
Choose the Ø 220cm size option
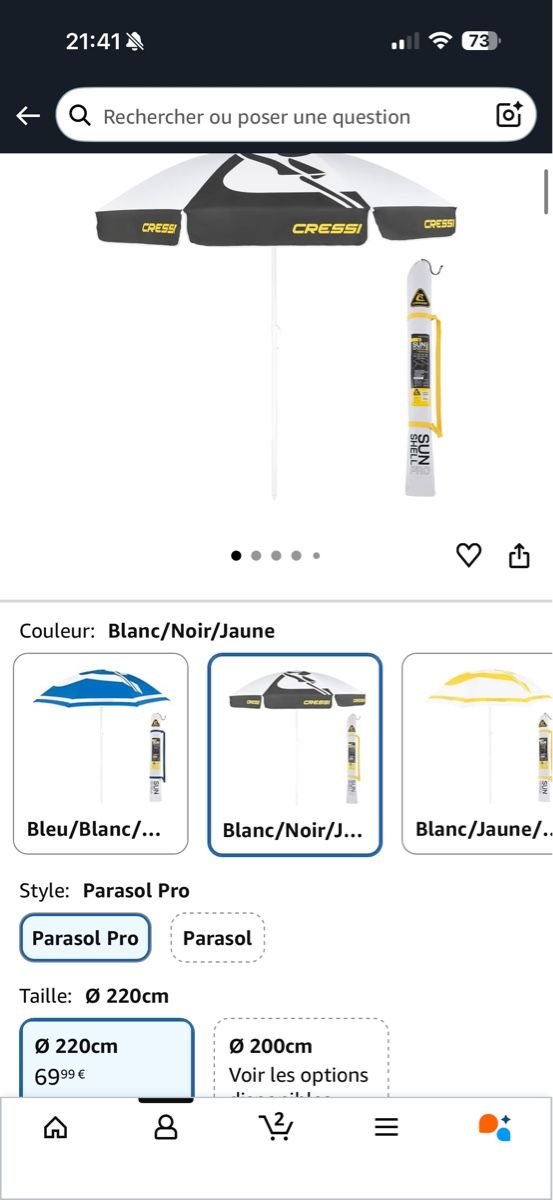point(107,1058)
